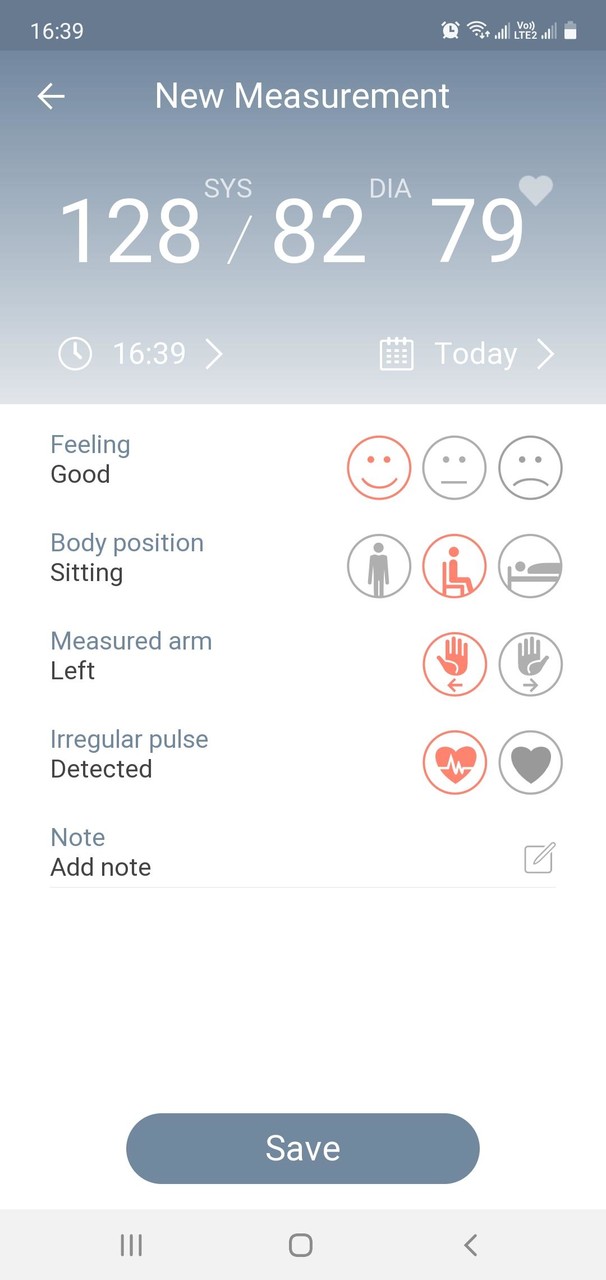The width and height of the screenshot is (606, 1280).
Task: Select the neutral face feeling
Action: (x=455, y=467)
